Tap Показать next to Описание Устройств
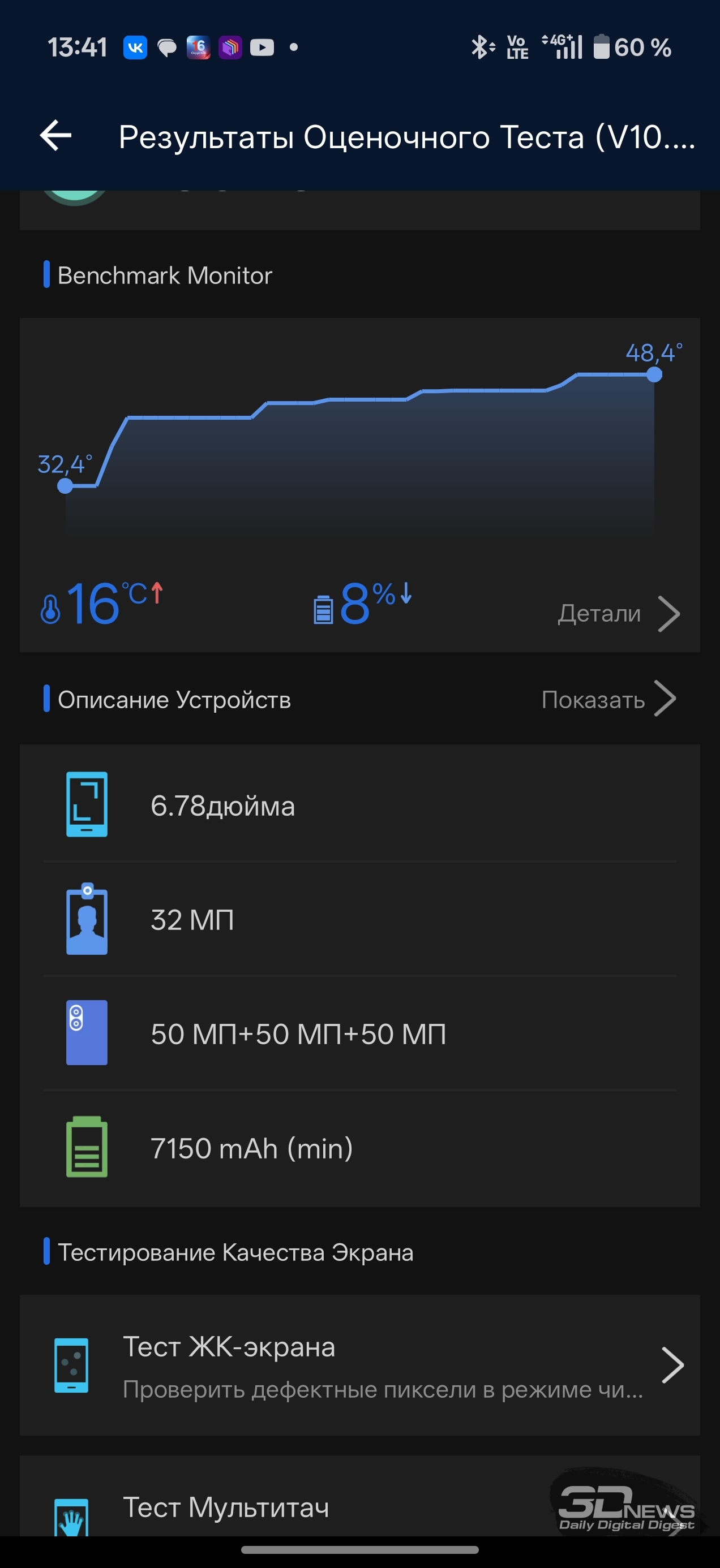The image size is (720, 1568). click(x=608, y=699)
